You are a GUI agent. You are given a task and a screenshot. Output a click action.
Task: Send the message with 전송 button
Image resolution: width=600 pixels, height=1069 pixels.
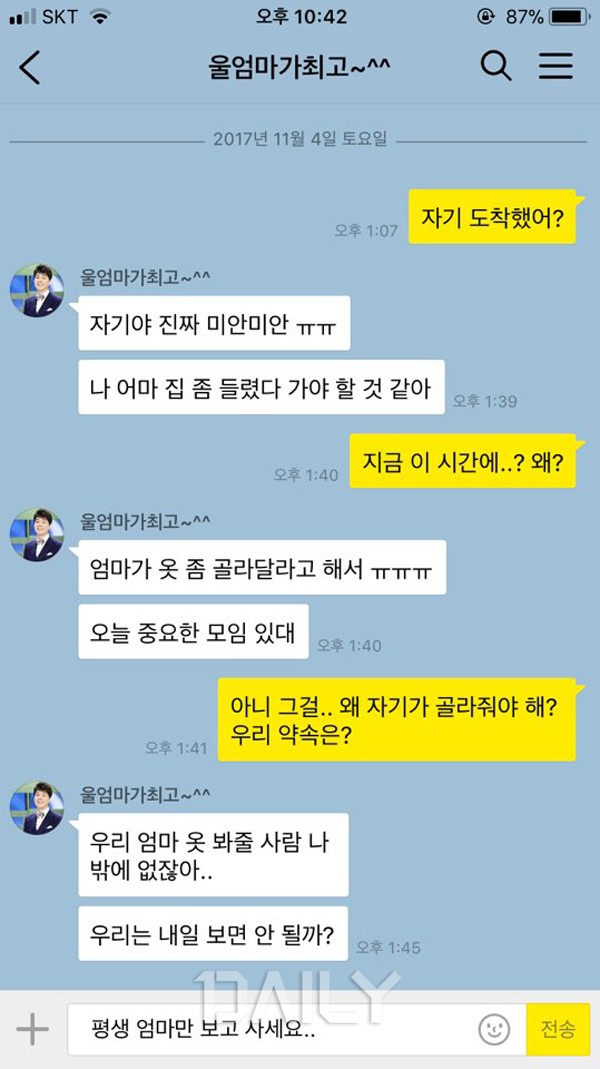point(558,1029)
